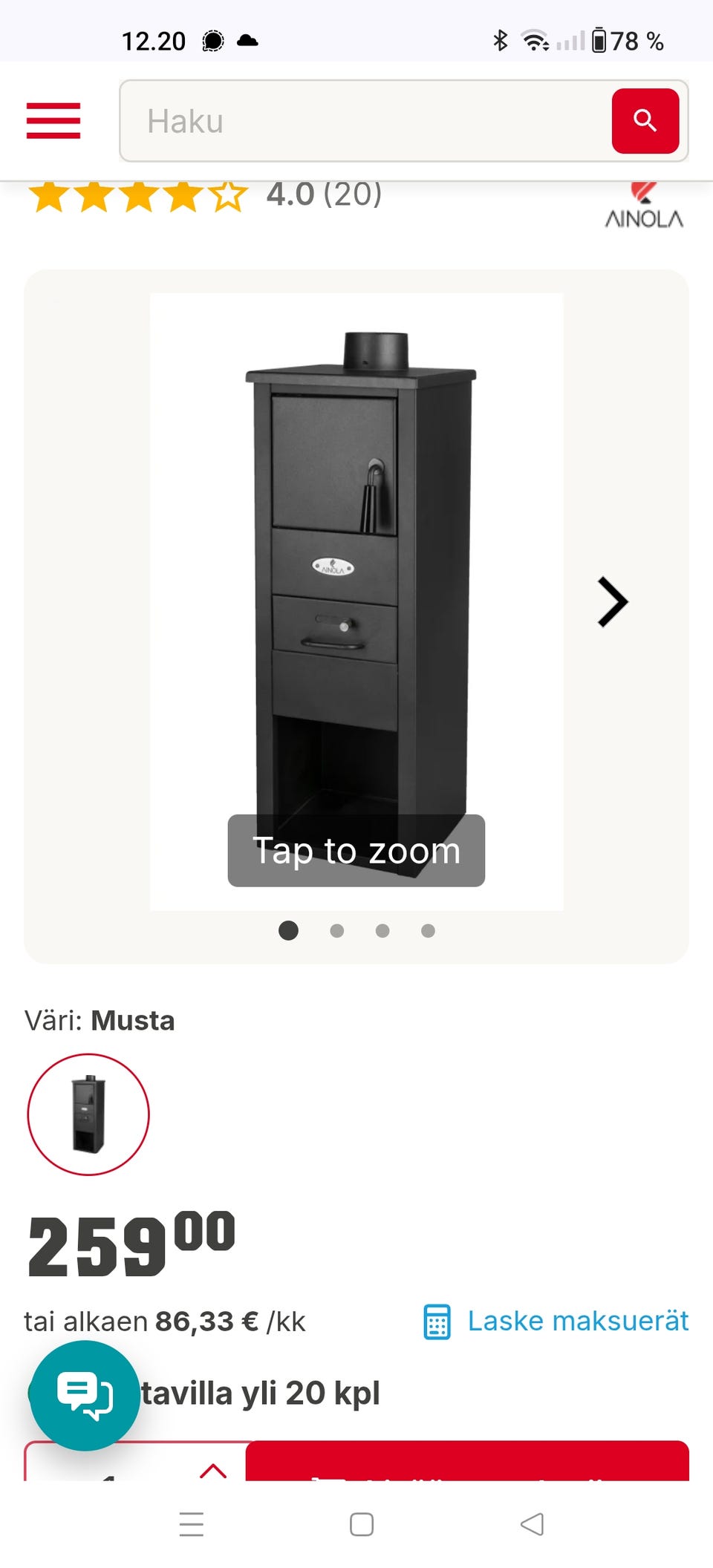Open the customer chat bubble

[85, 1396]
